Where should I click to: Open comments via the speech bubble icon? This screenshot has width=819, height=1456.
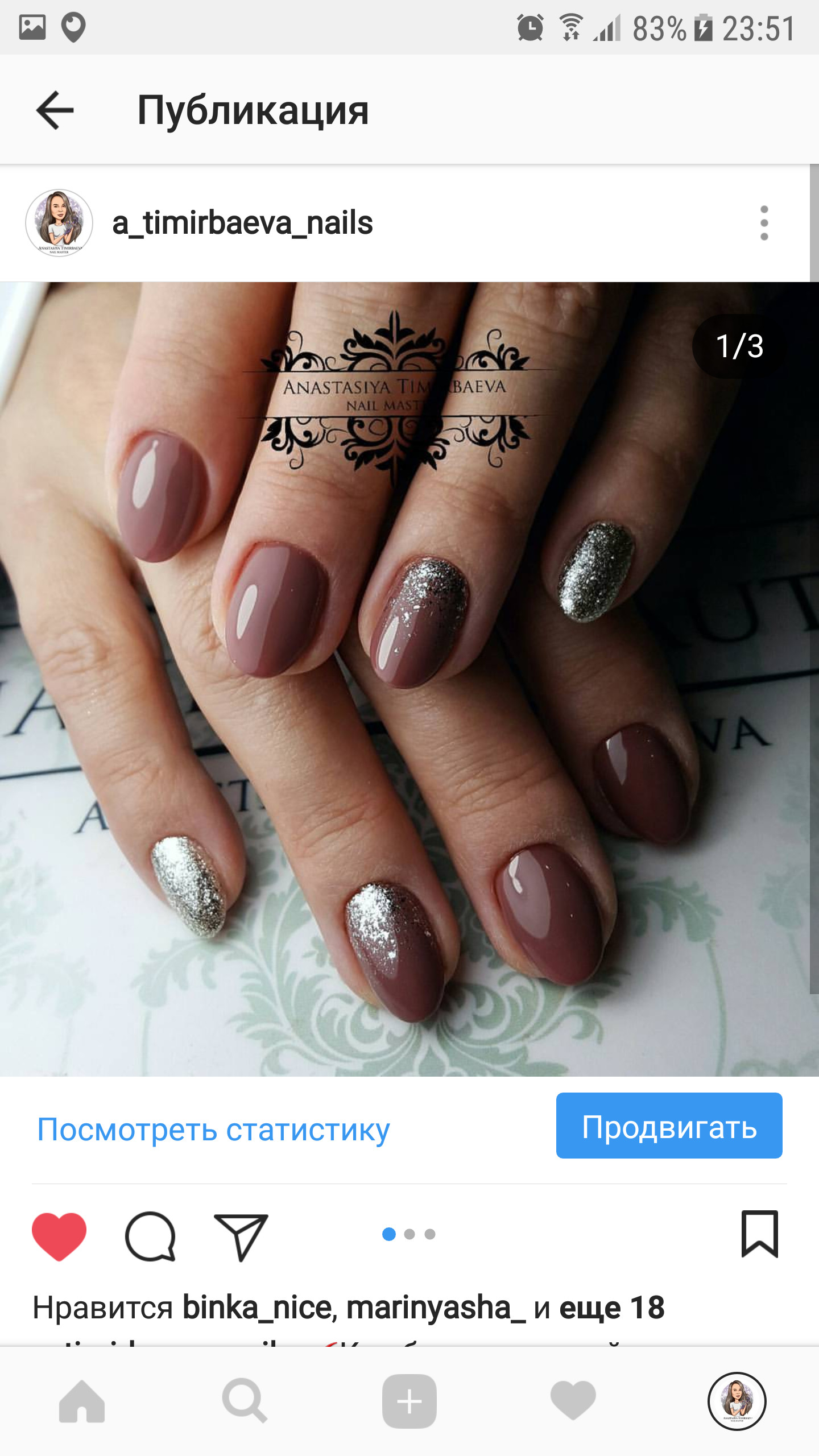[x=150, y=1235]
